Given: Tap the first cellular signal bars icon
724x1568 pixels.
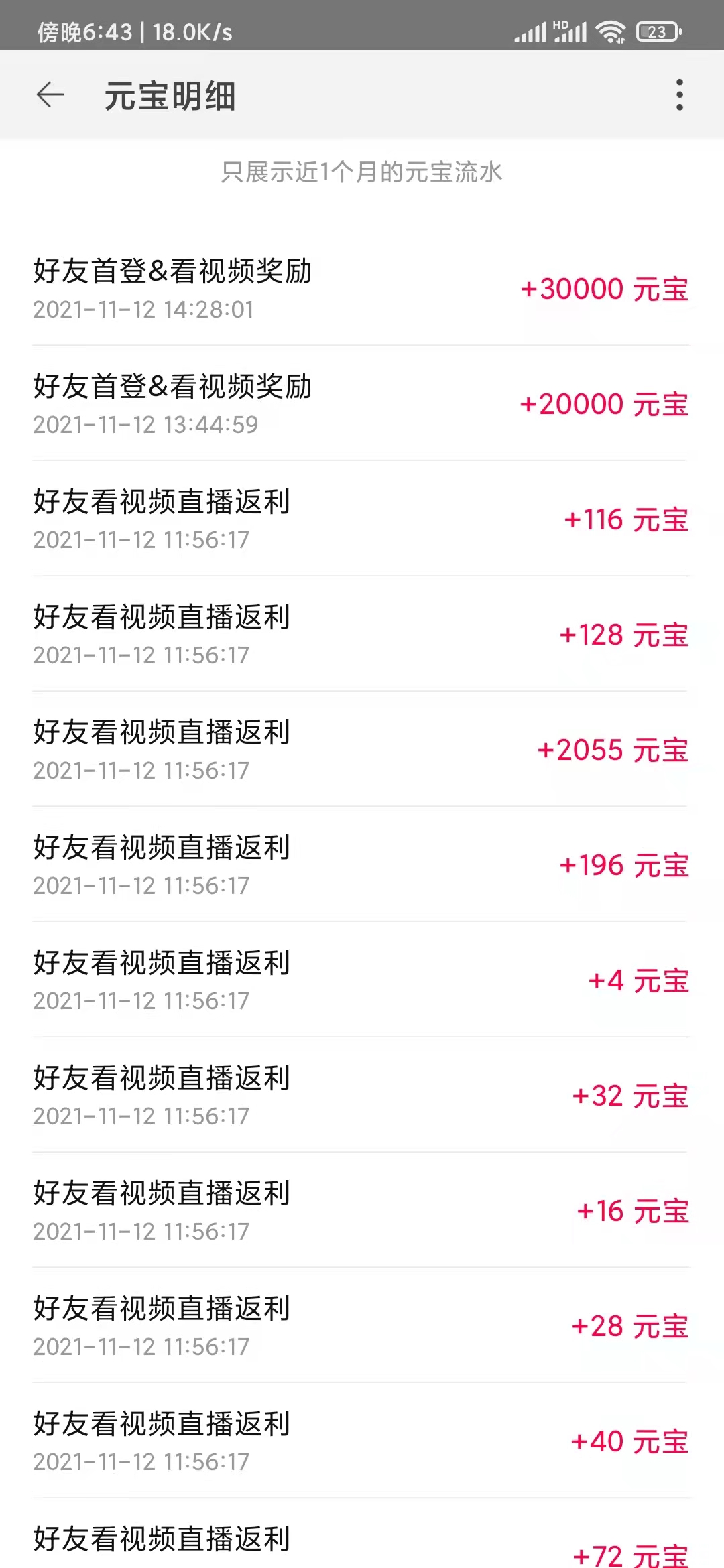Looking at the screenshot, I should coord(531,30).
